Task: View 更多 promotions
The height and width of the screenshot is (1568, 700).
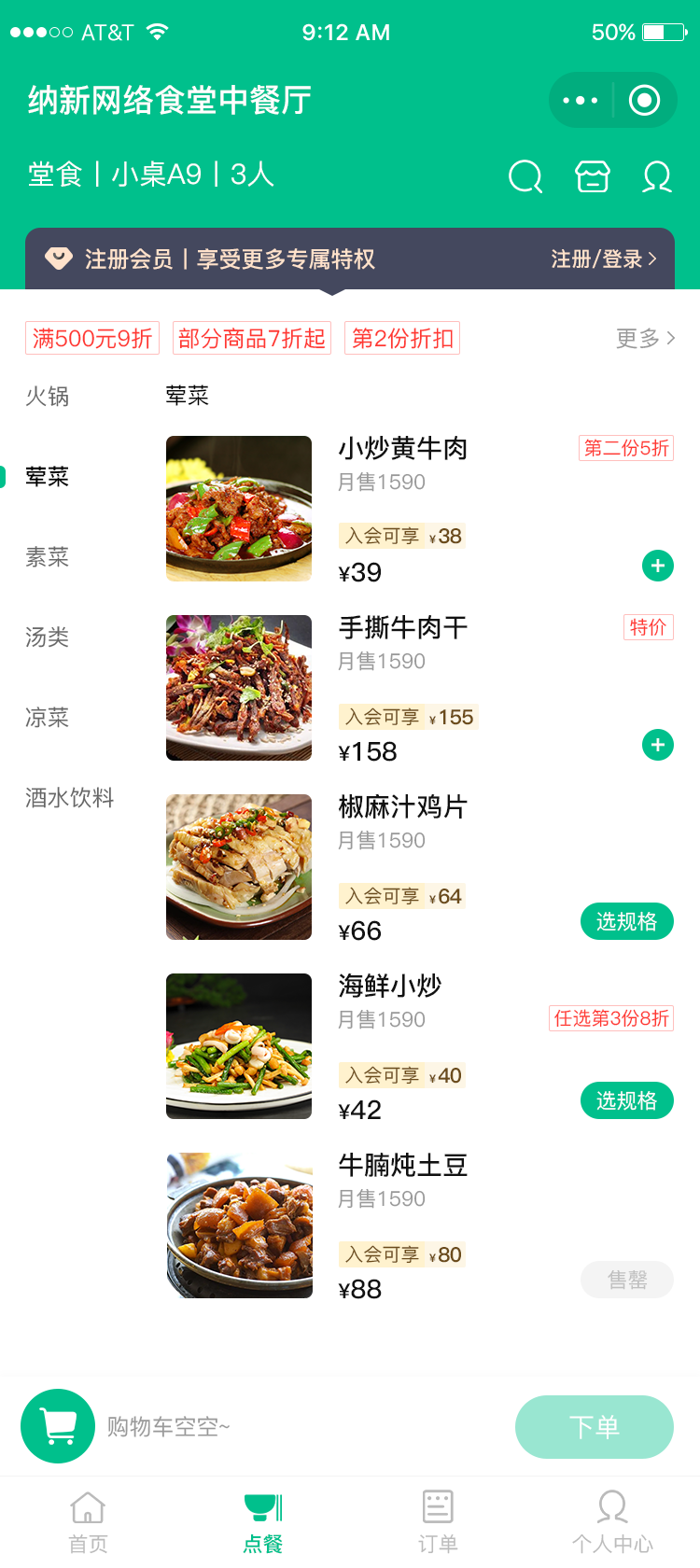Action: (x=645, y=338)
